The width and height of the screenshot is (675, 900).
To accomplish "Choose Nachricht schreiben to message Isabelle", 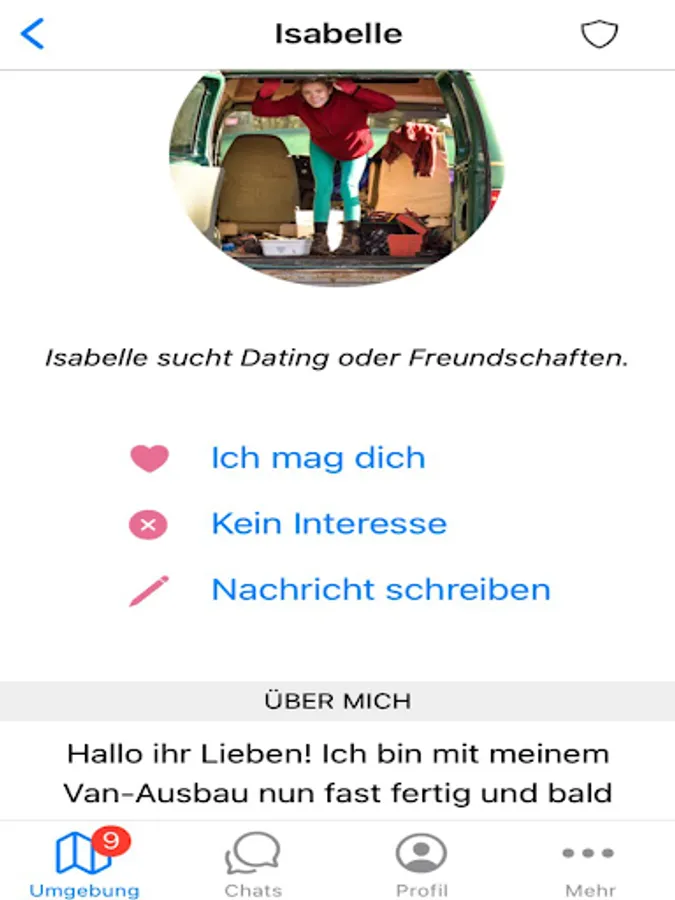I will coord(380,590).
